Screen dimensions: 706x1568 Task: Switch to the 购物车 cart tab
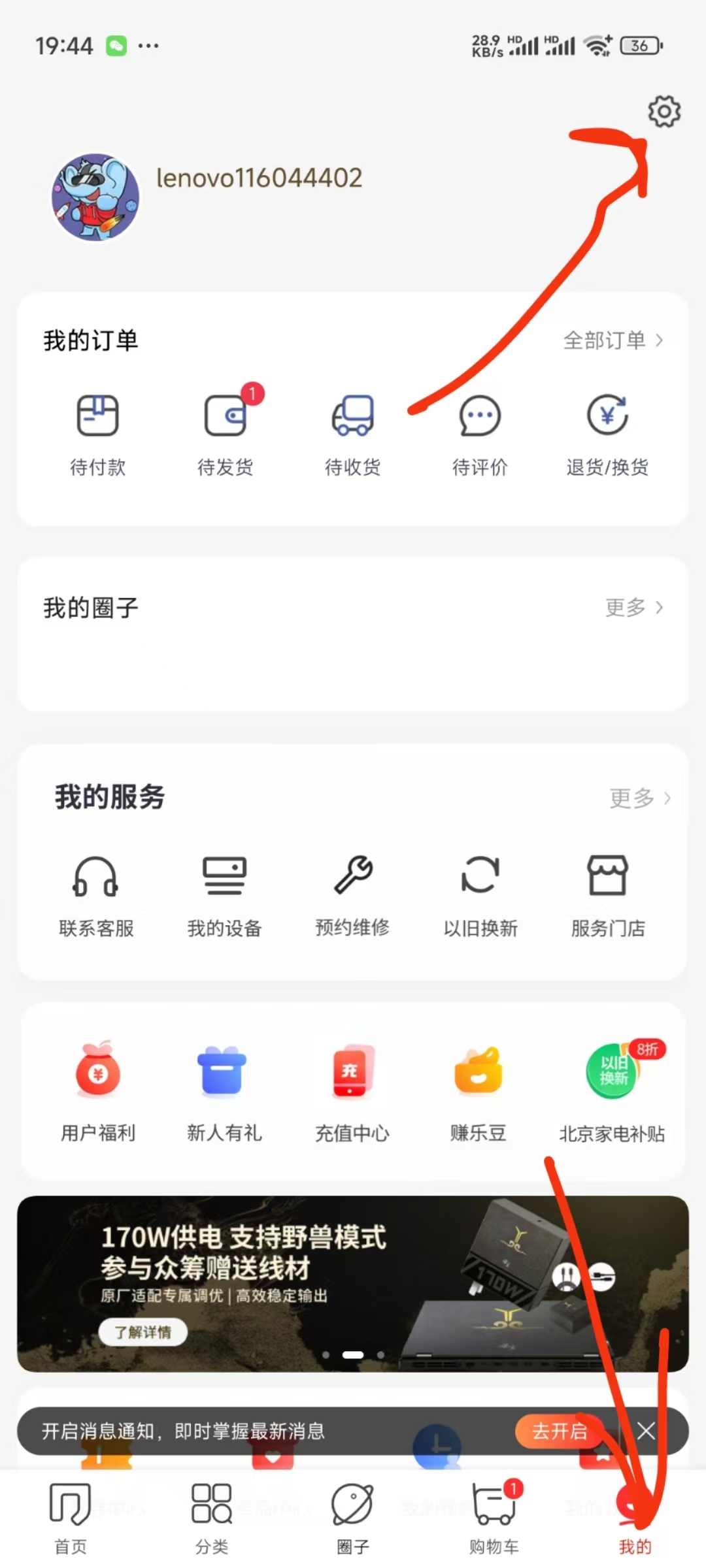point(494,1516)
